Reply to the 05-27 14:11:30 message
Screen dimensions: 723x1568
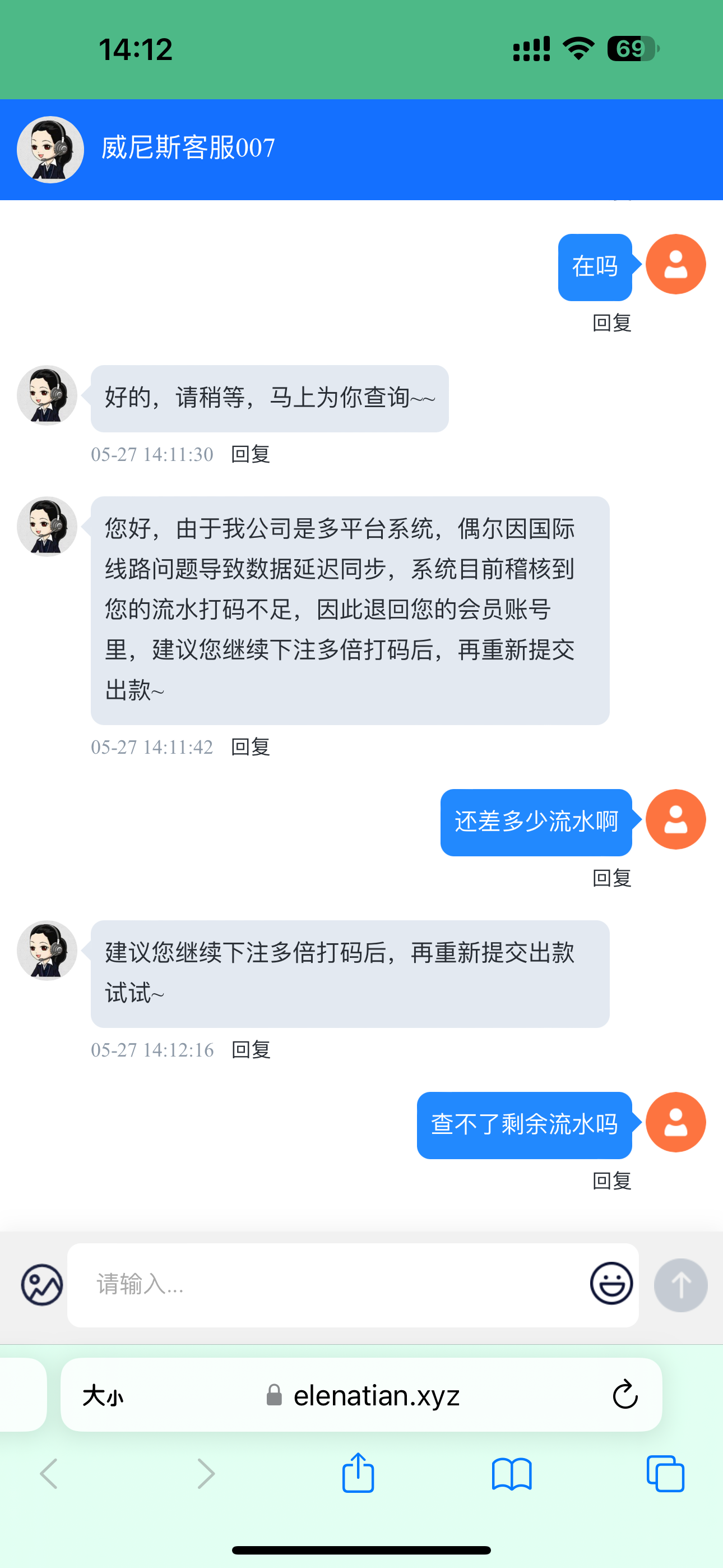click(x=251, y=454)
